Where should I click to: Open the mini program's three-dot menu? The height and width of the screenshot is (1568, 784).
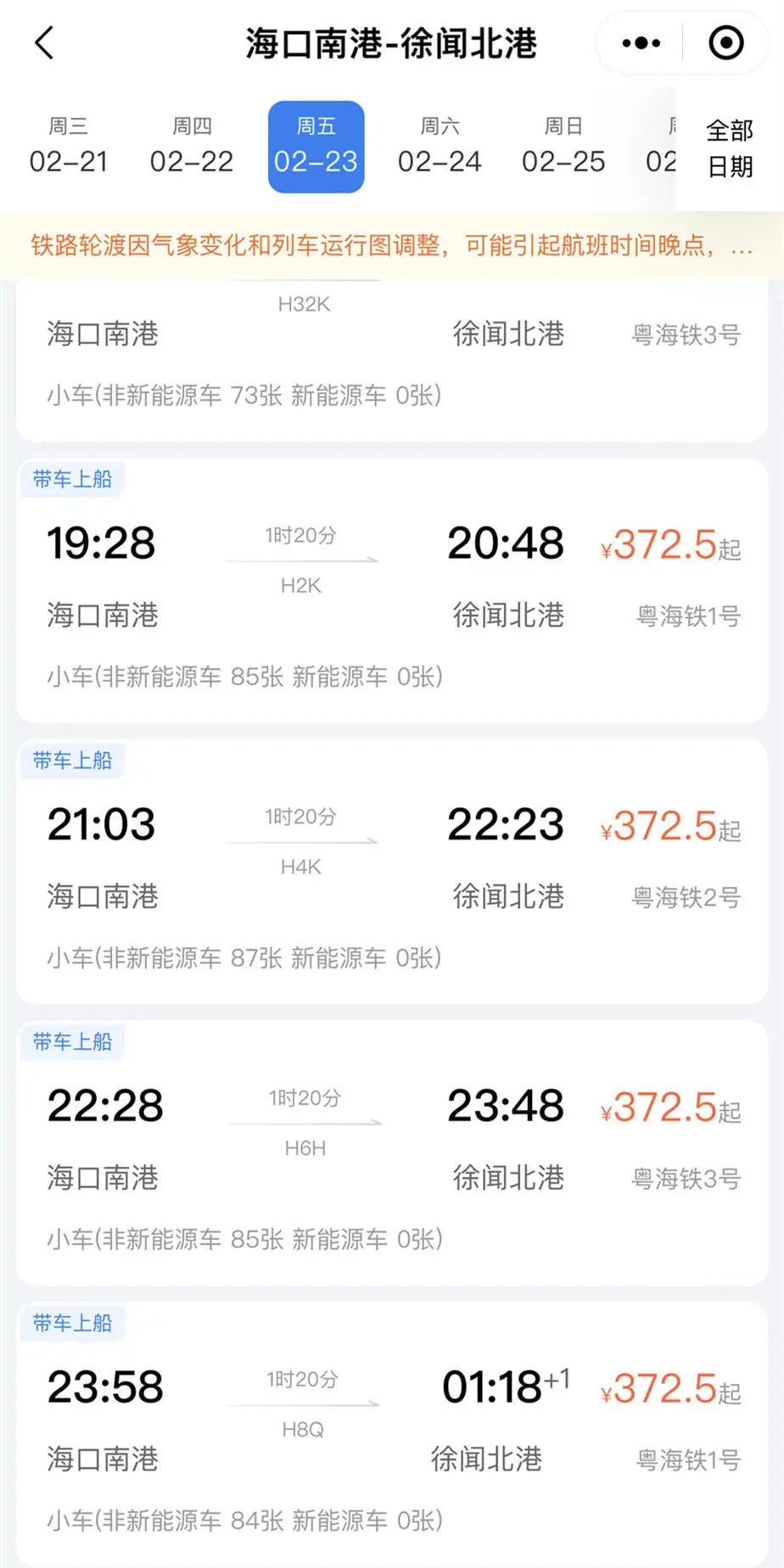(x=641, y=43)
